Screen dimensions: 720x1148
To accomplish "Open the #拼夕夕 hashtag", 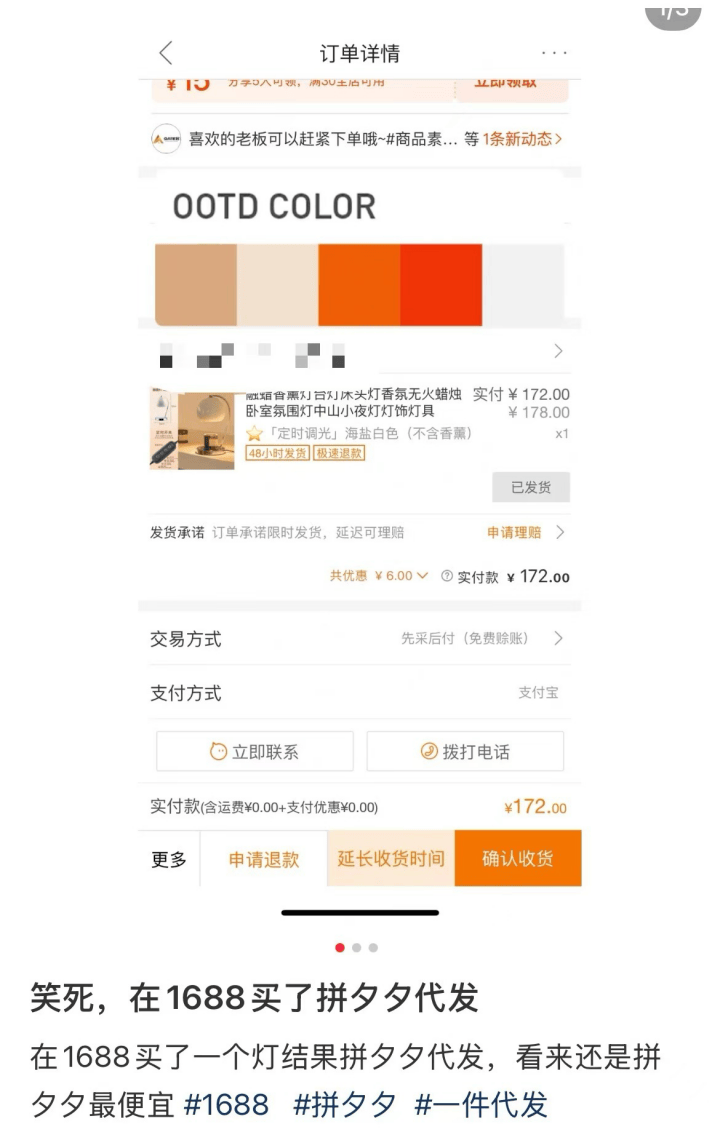I will pos(344,1105).
